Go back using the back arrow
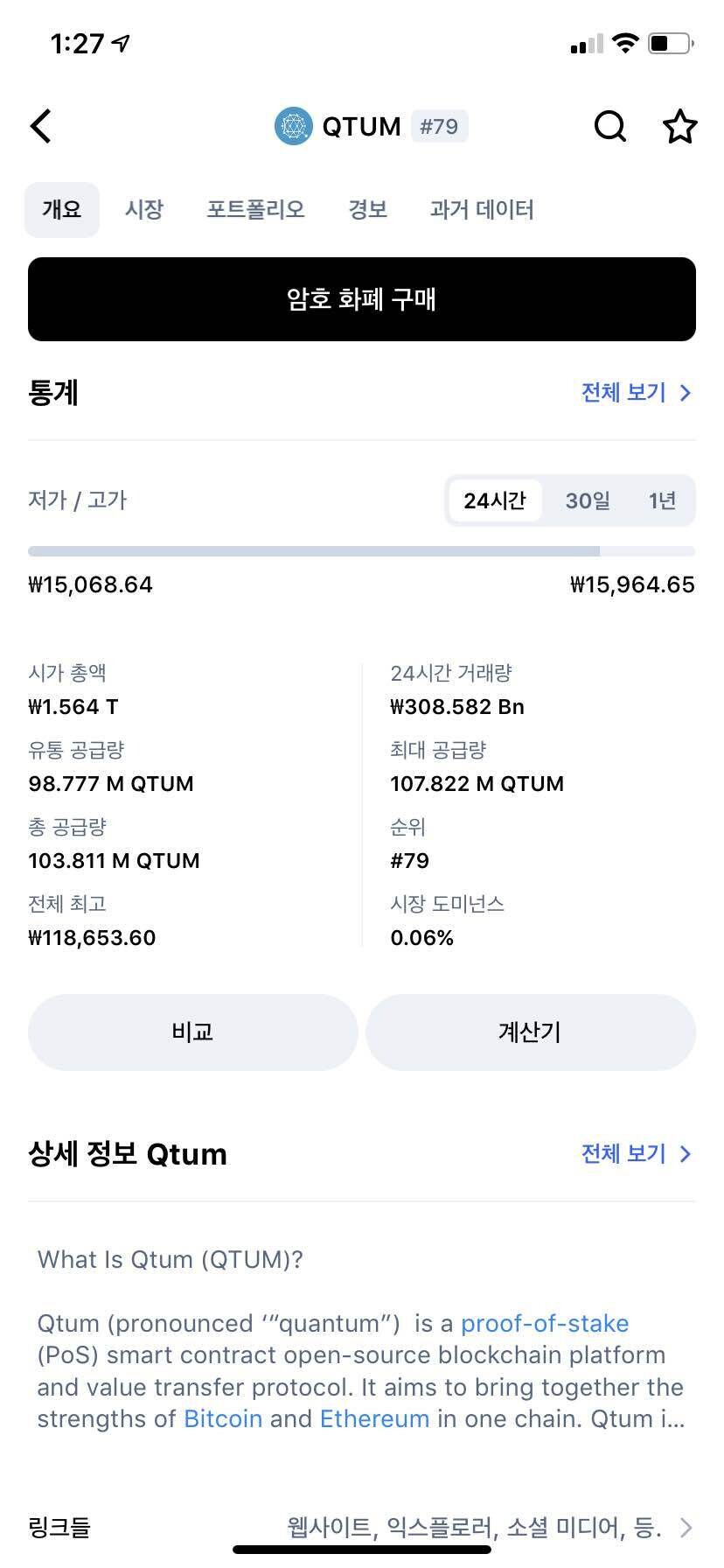The image size is (724, 1568). (x=41, y=127)
